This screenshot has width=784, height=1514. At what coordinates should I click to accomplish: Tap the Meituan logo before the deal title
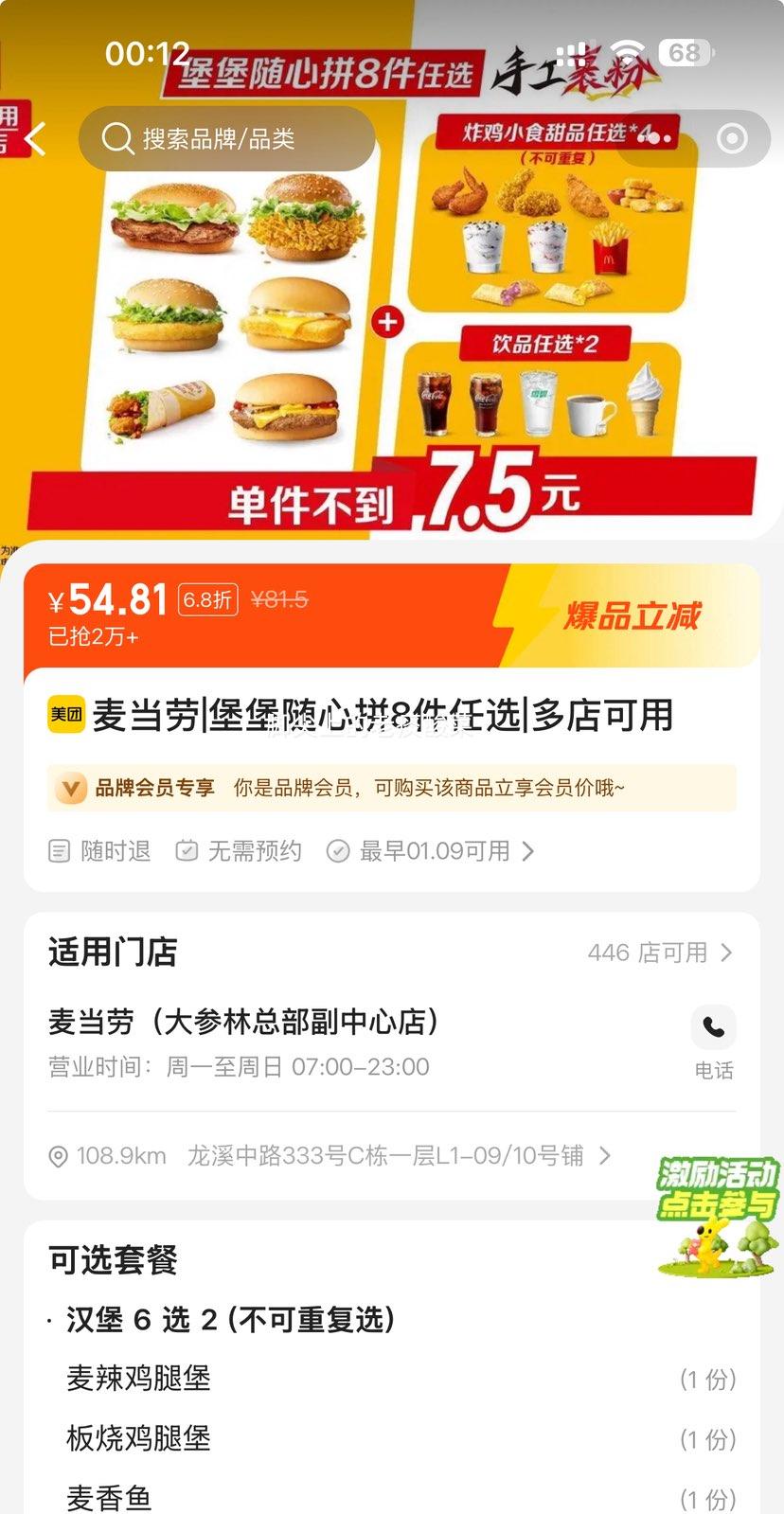(62, 717)
